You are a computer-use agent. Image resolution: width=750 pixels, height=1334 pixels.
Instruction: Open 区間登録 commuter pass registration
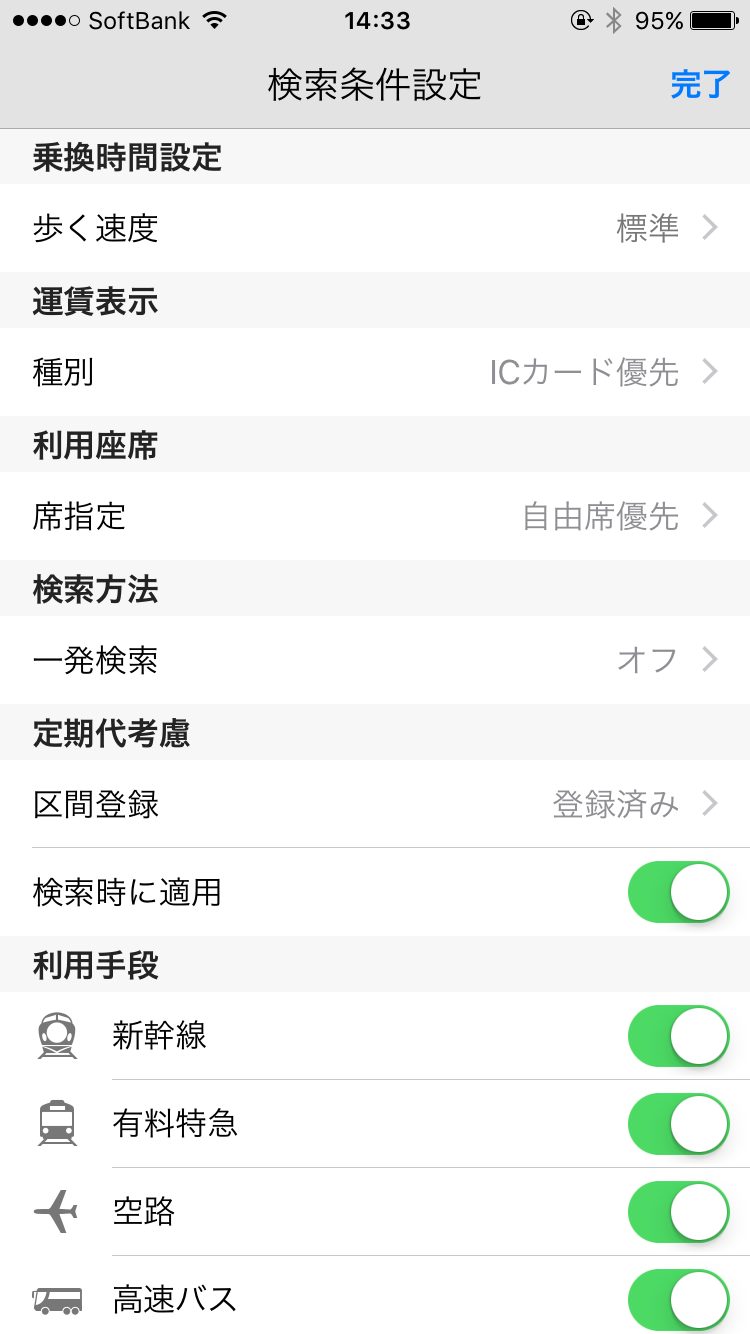coord(375,804)
